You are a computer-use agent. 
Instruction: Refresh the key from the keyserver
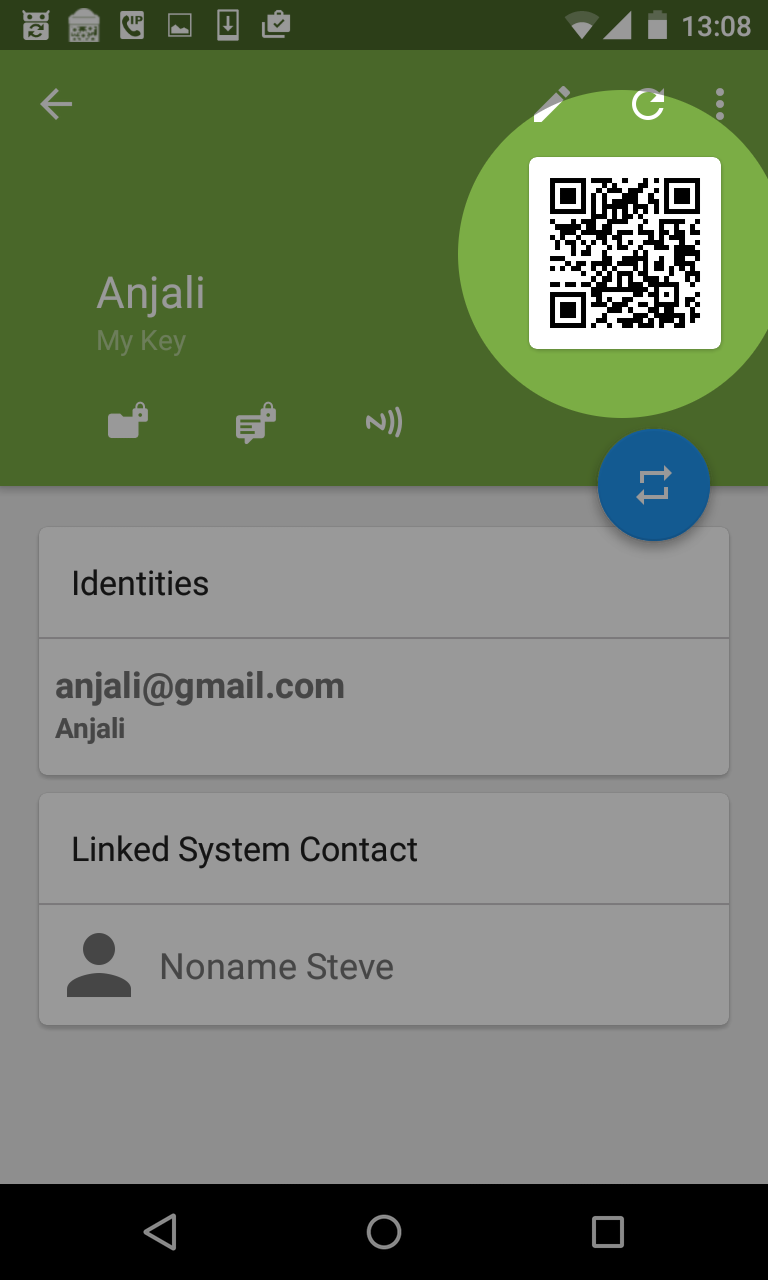648,104
